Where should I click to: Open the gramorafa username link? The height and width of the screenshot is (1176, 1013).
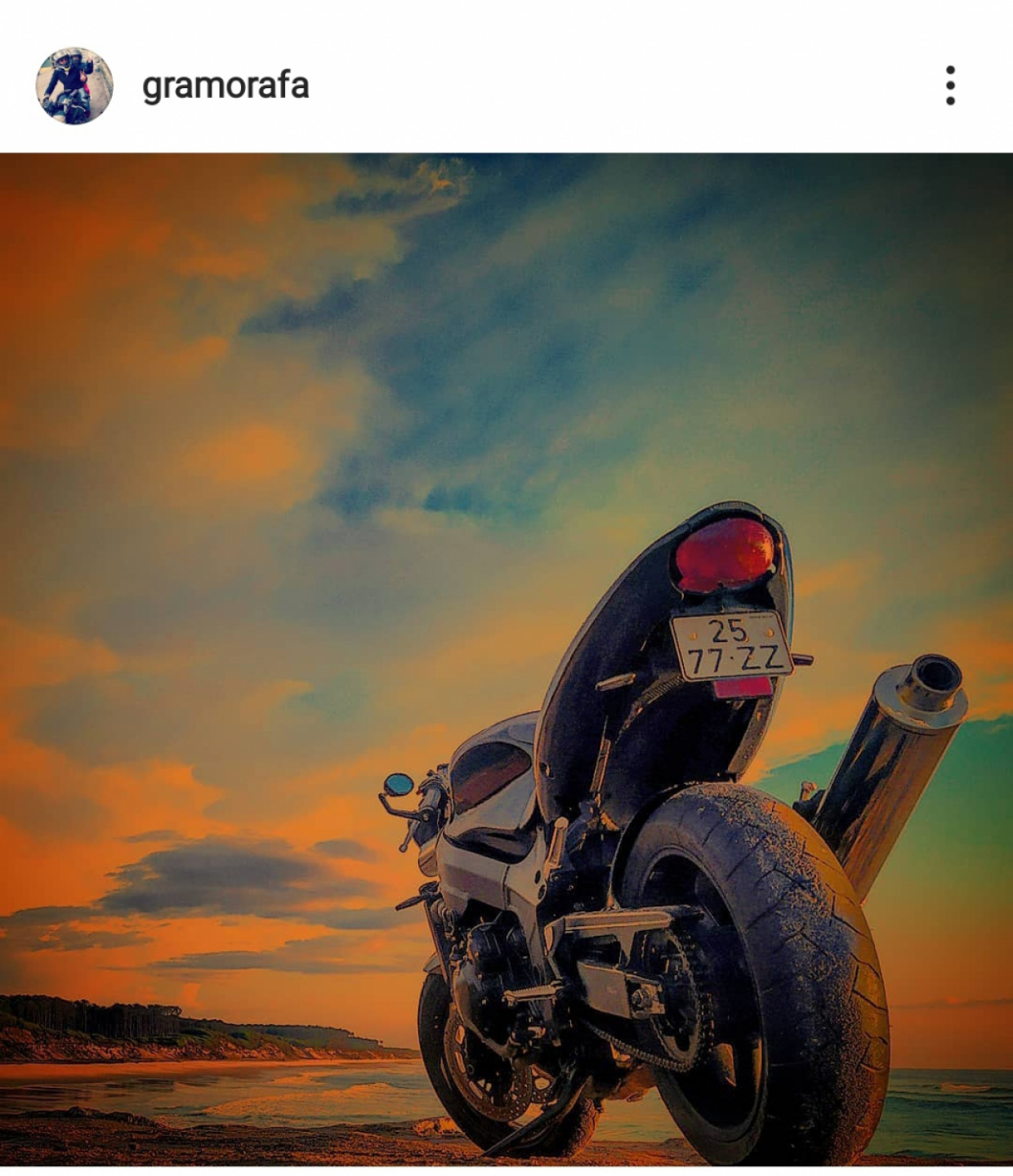[225, 86]
